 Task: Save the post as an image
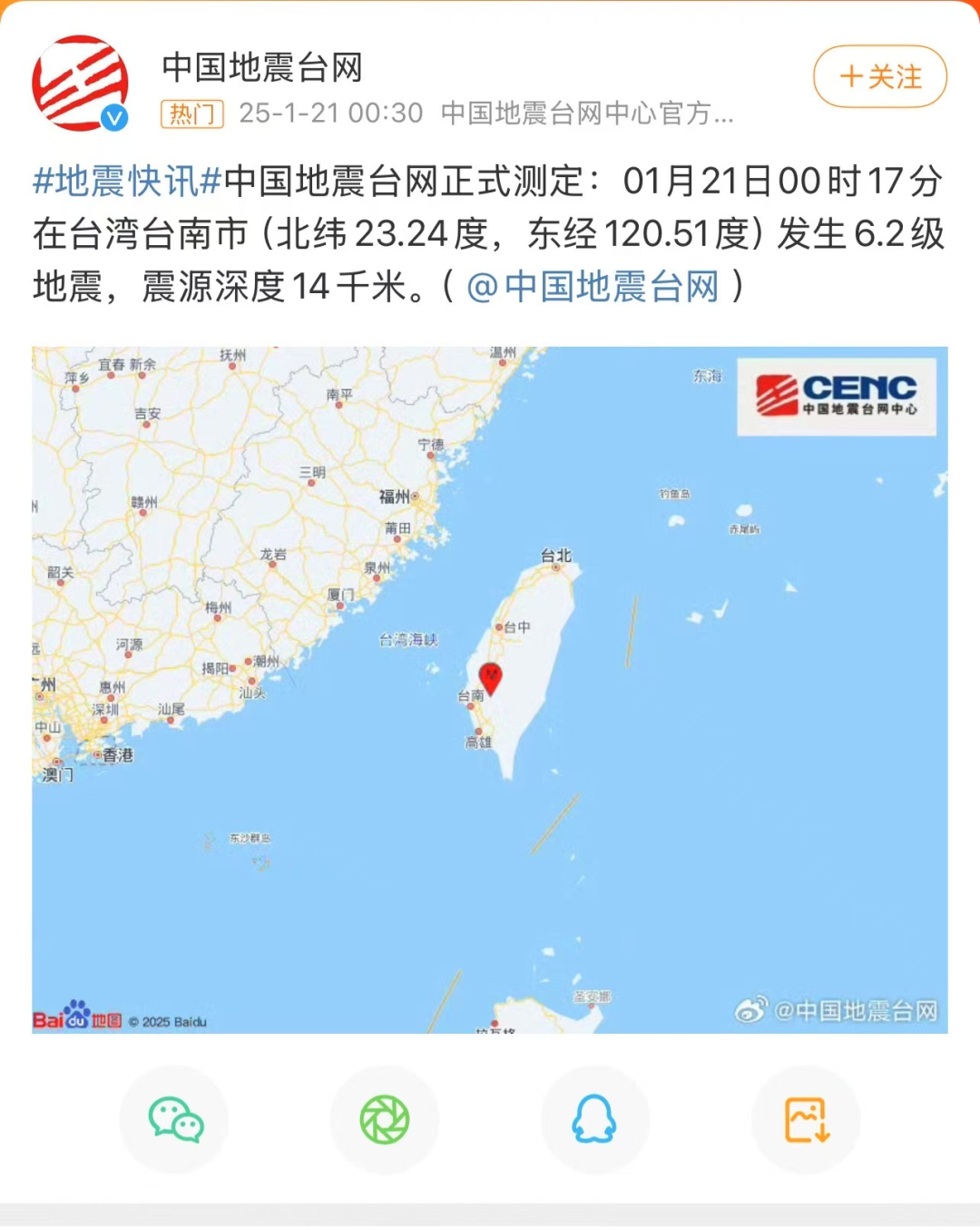pos(806,1119)
